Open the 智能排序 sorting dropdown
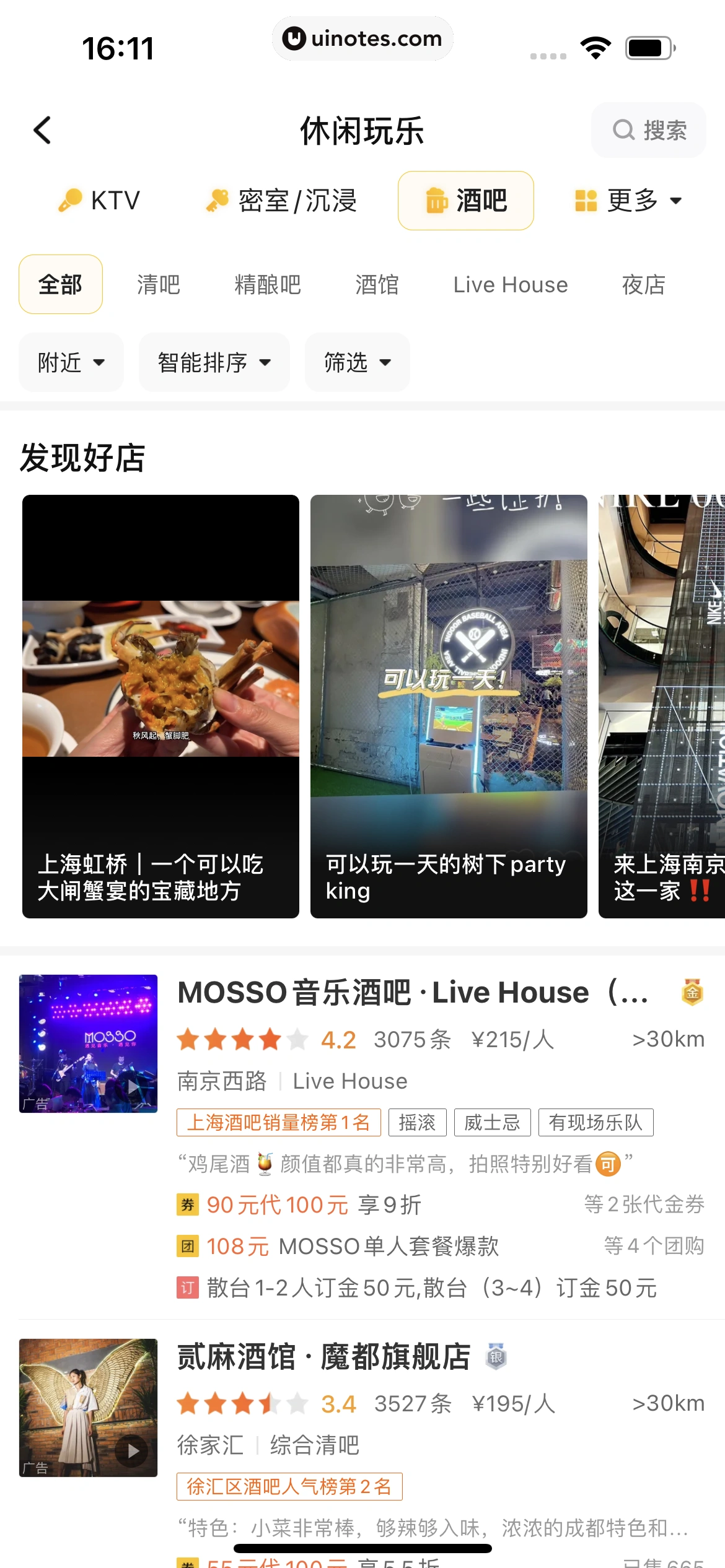 coord(214,362)
